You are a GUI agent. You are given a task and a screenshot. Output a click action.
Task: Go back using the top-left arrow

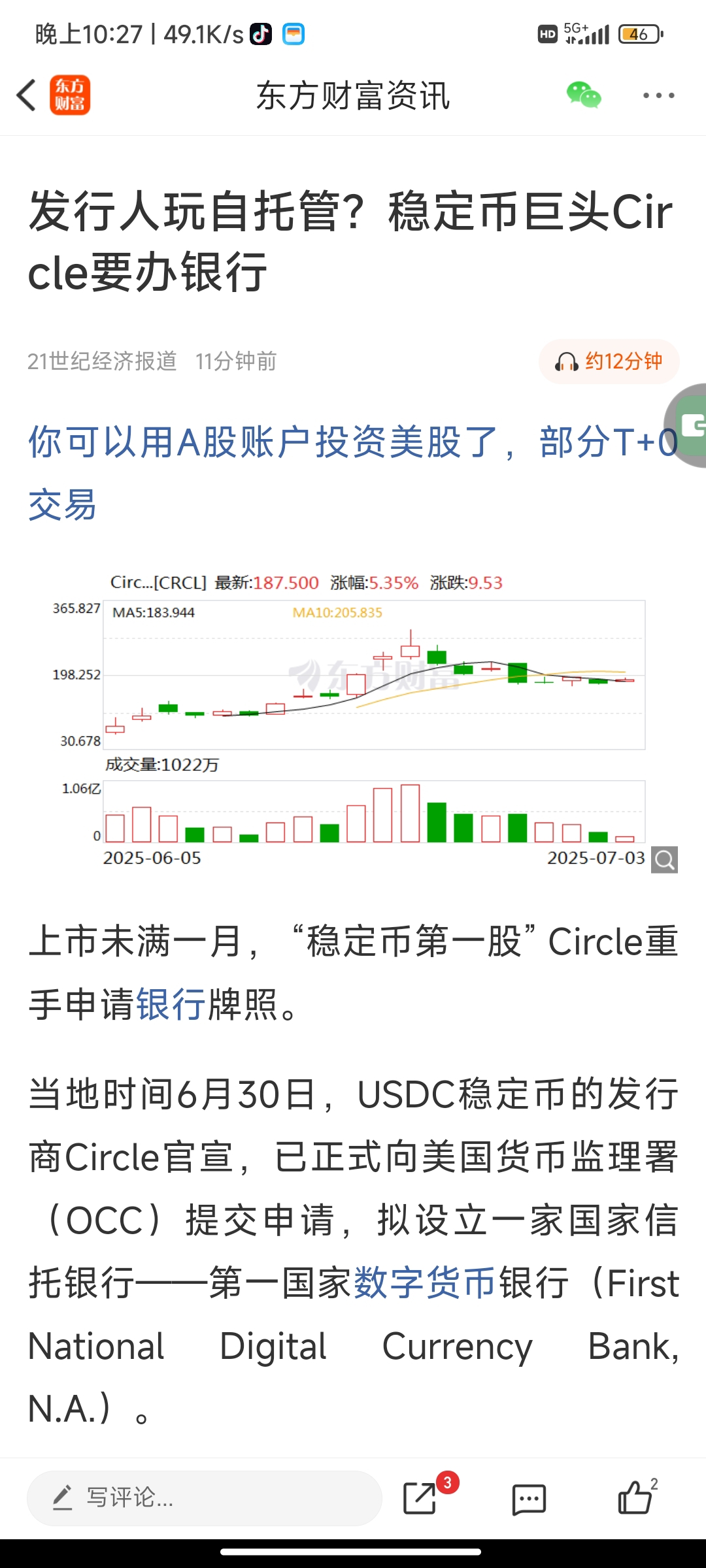pyautogui.click(x=26, y=95)
